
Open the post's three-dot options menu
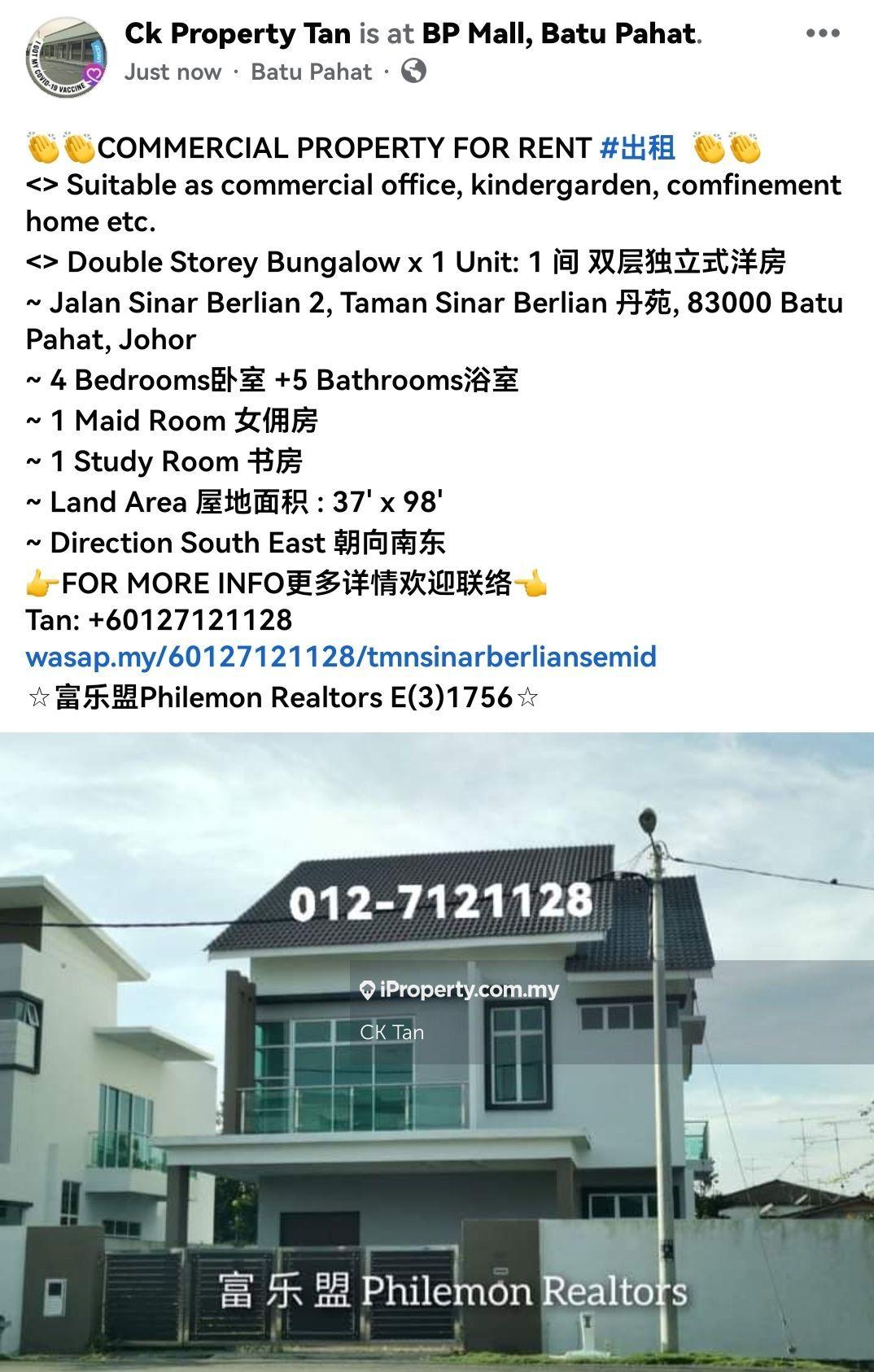point(822,33)
